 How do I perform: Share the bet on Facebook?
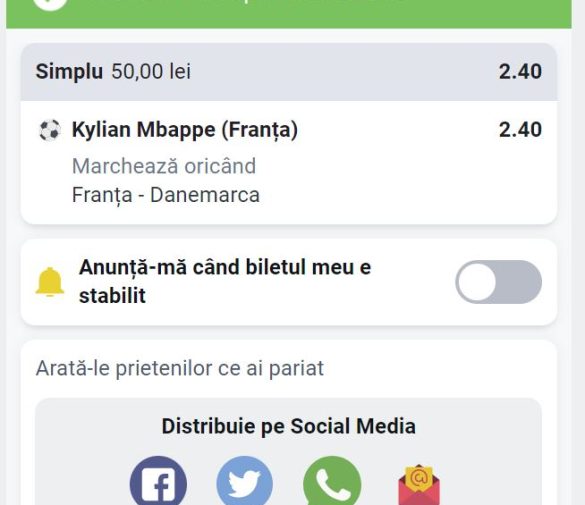158,483
